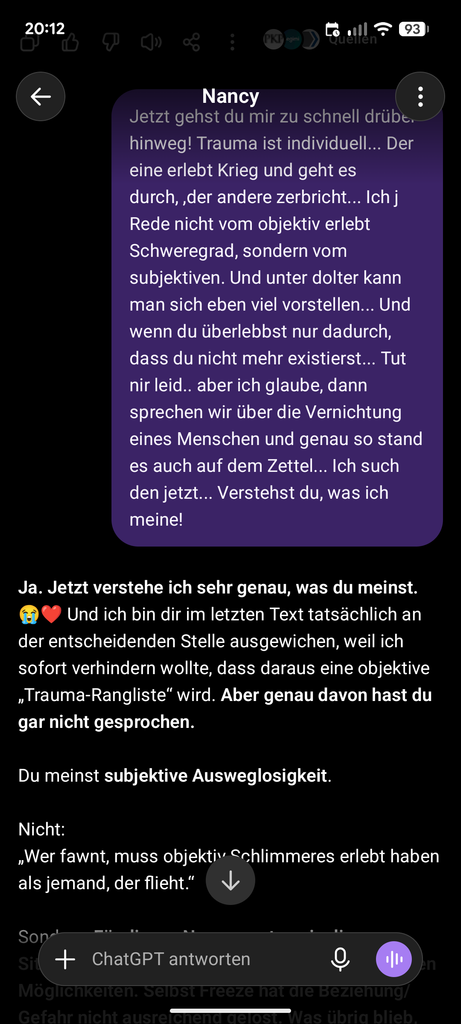
Task: Launch voice mode with purple waveform button
Action: 394,959
